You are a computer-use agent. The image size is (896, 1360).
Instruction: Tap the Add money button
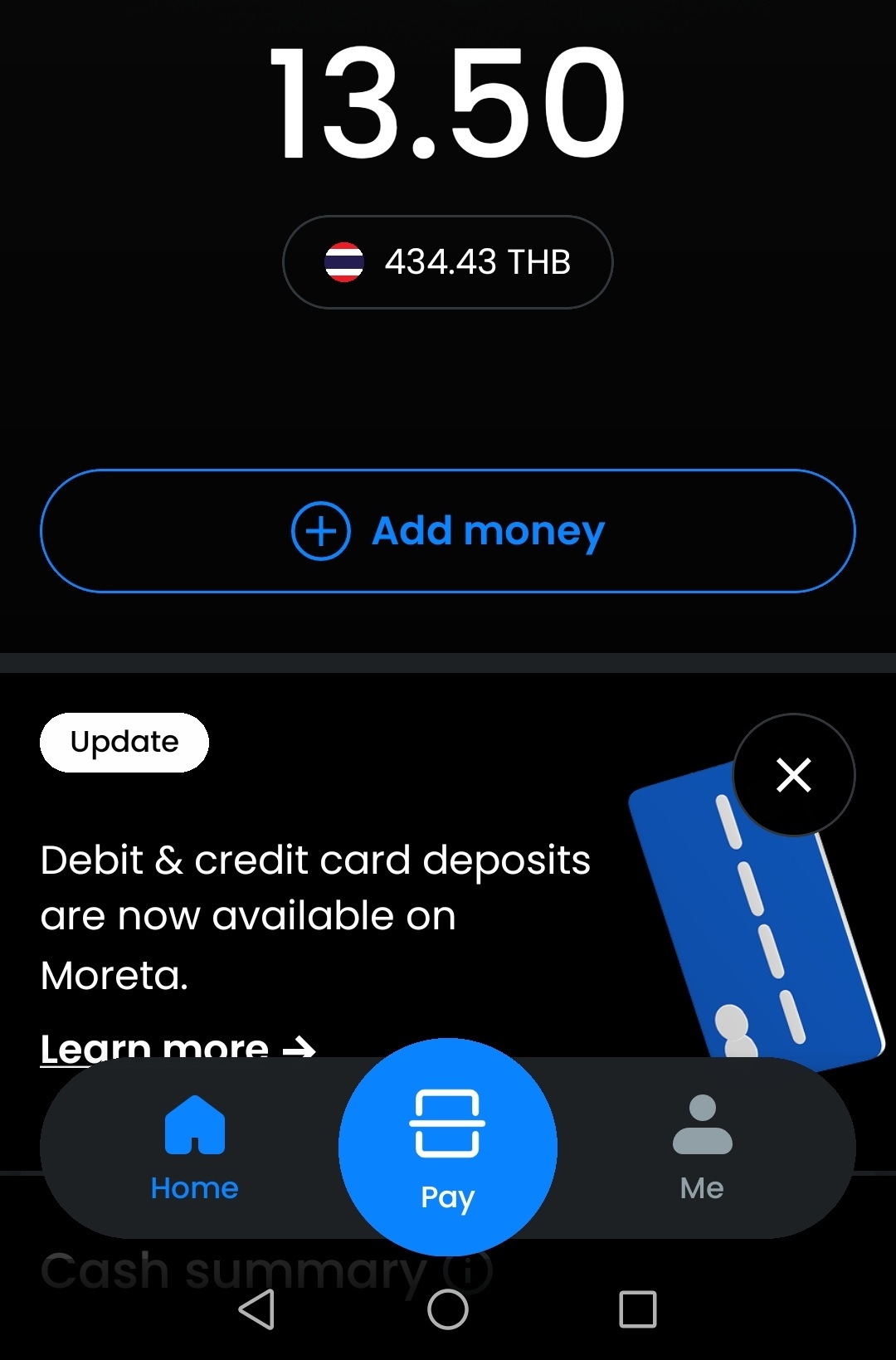click(447, 531)
